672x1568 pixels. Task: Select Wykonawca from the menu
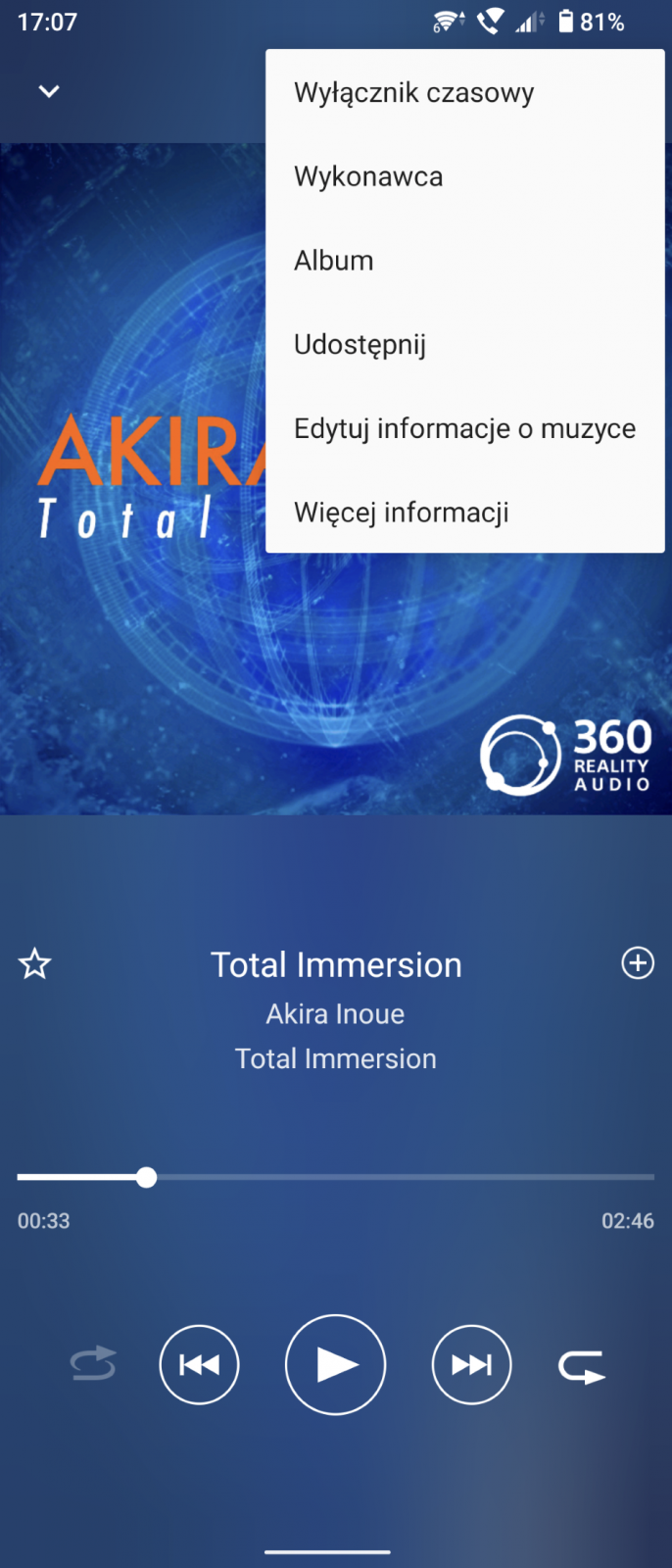tap(368, 177)
